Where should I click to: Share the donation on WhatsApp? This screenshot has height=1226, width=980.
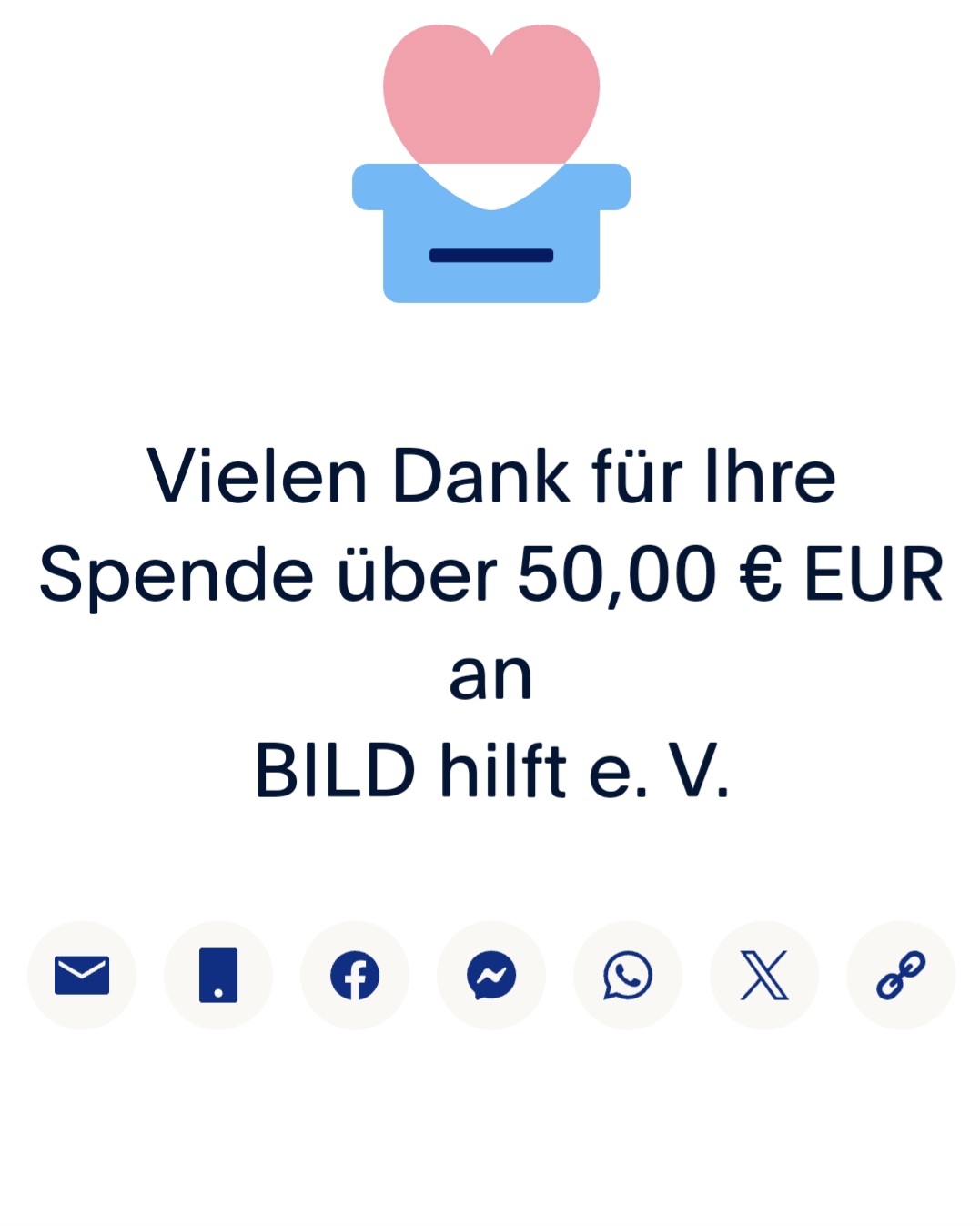pos(628,975)
